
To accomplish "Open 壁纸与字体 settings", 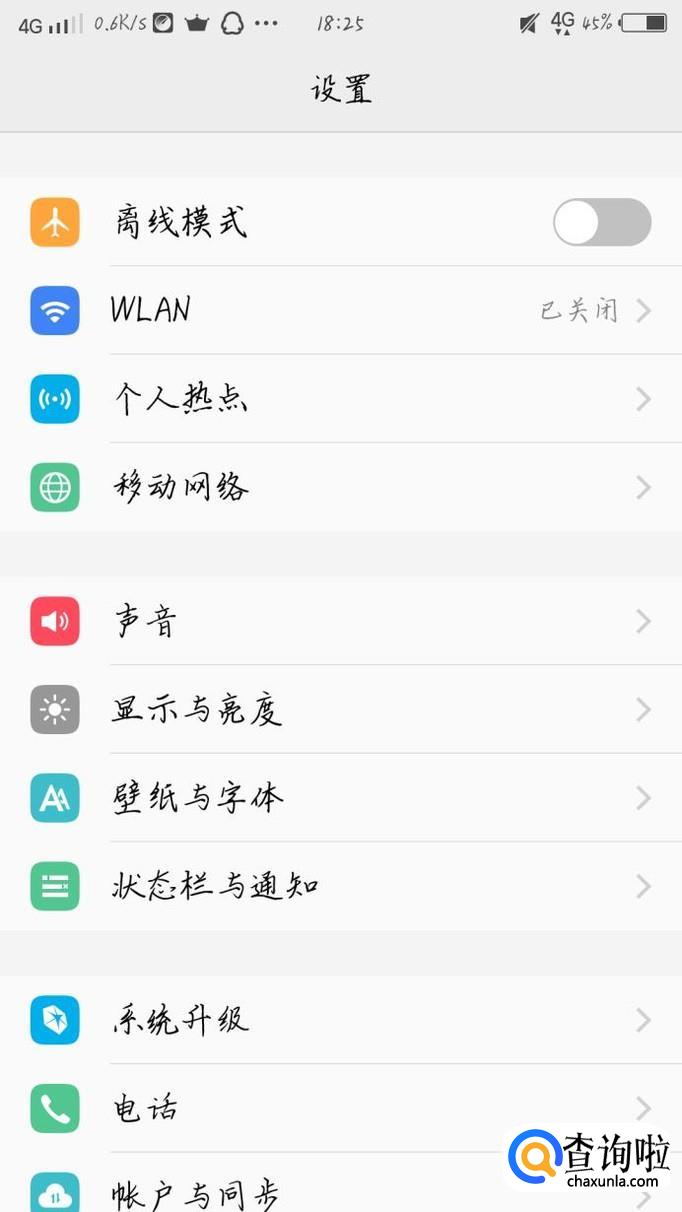I will point(340,798).
